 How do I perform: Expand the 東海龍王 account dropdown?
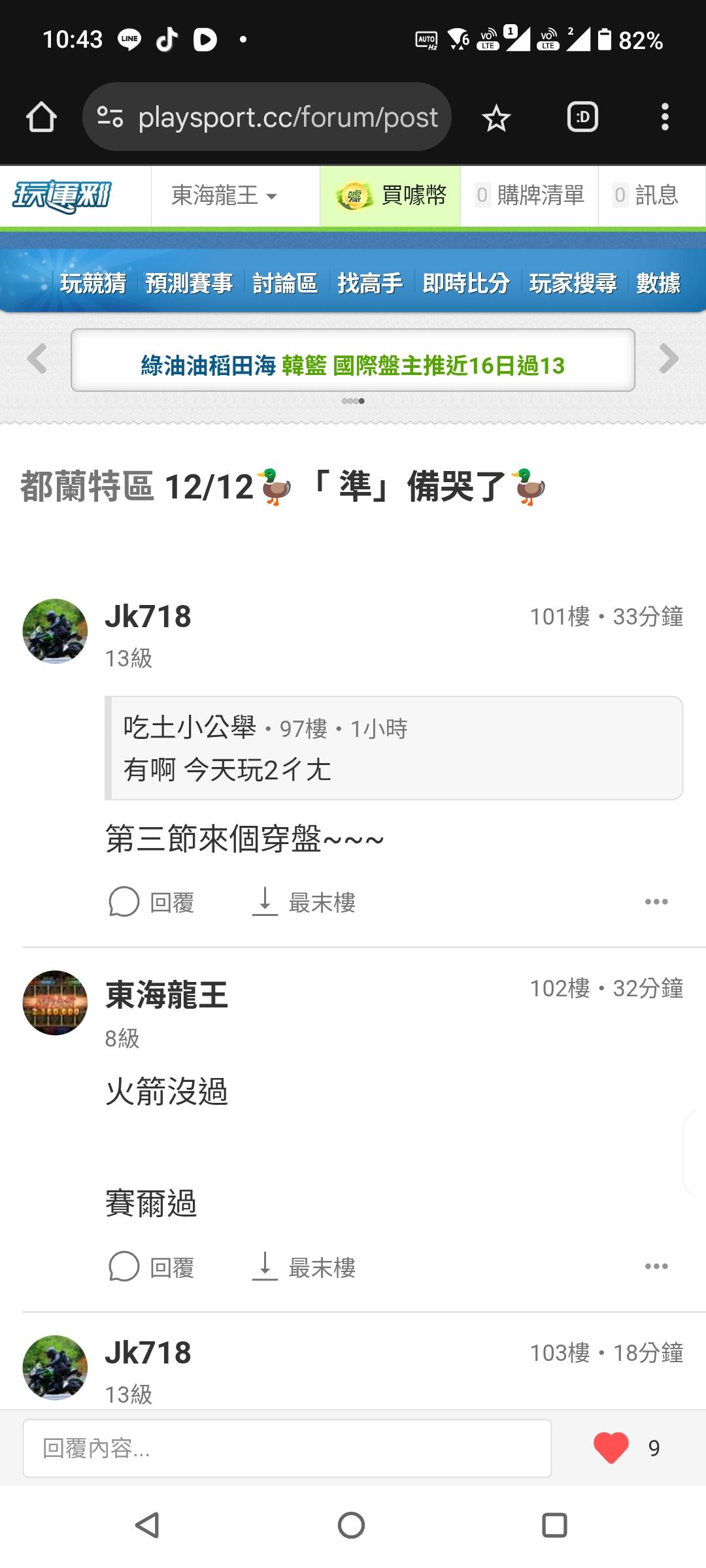[x=224, y=195]
